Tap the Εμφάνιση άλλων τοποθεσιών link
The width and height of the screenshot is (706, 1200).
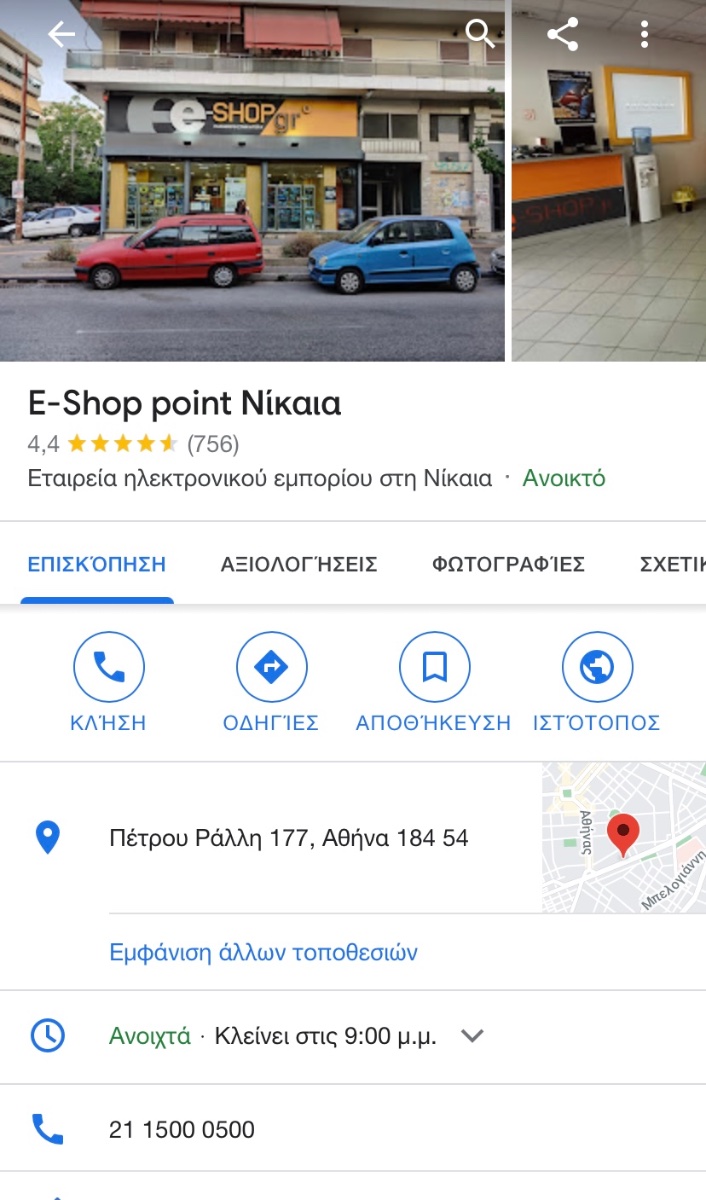[x=263, y=952]
